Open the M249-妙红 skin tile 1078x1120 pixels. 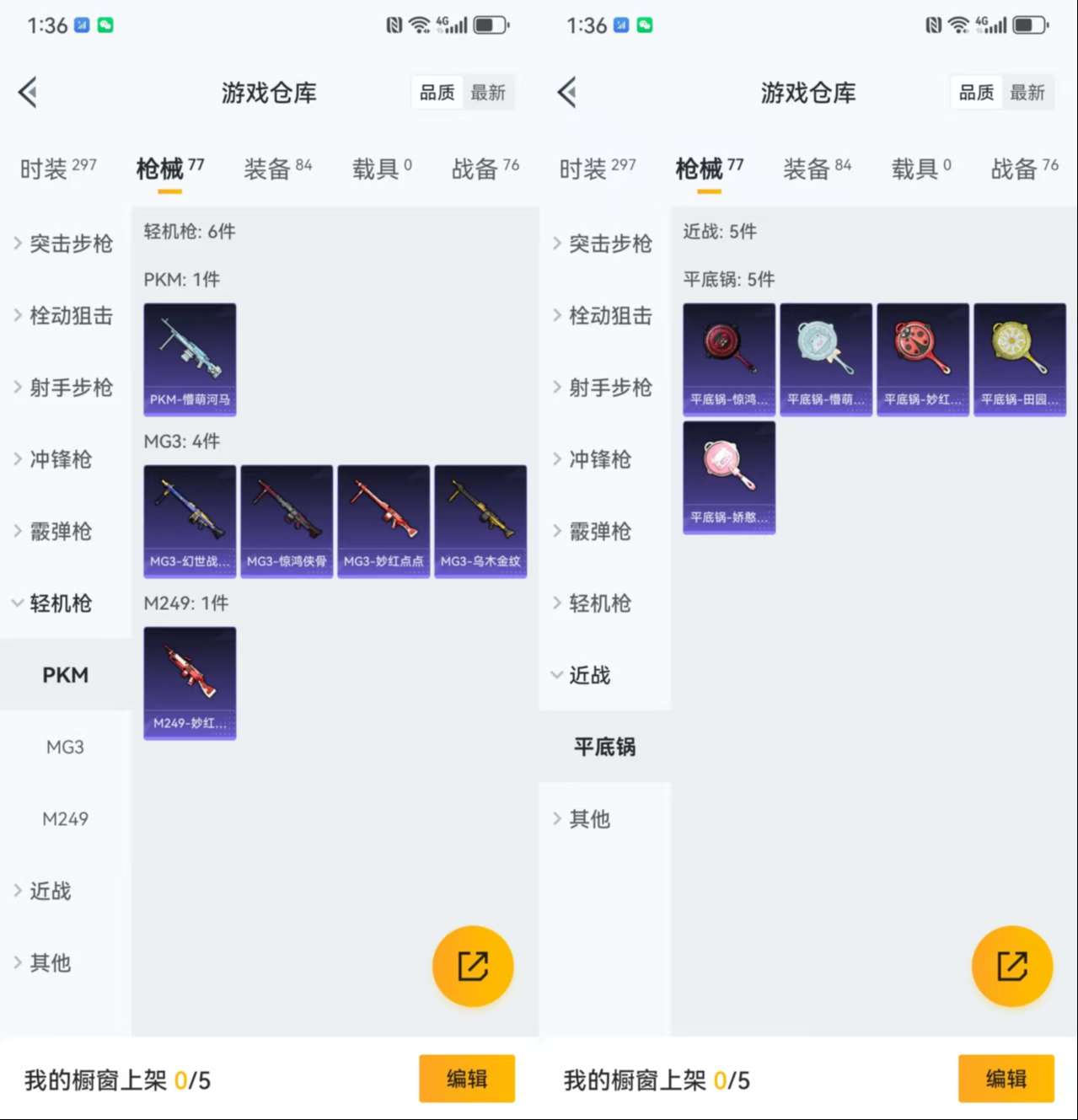(190, 683)
